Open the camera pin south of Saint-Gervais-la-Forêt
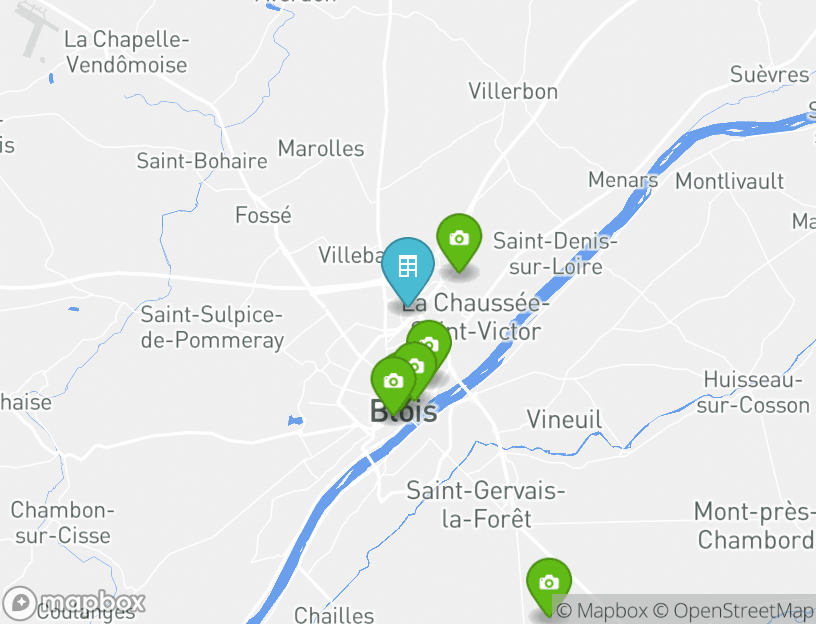Screen dimensions: 816x624 pos(548,583)
